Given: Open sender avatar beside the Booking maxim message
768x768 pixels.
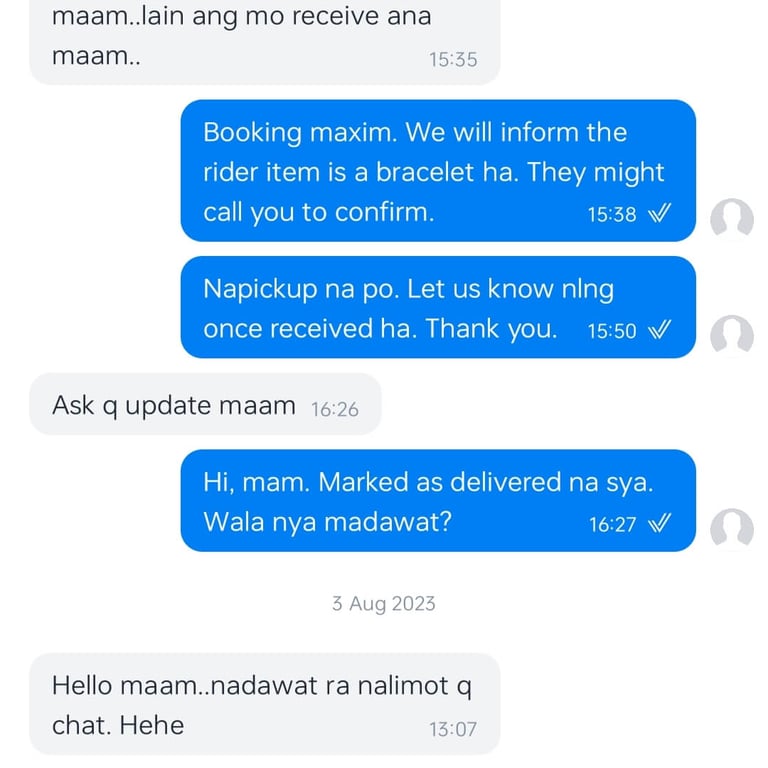Looking at the screenshot, I should click(732, 218).
